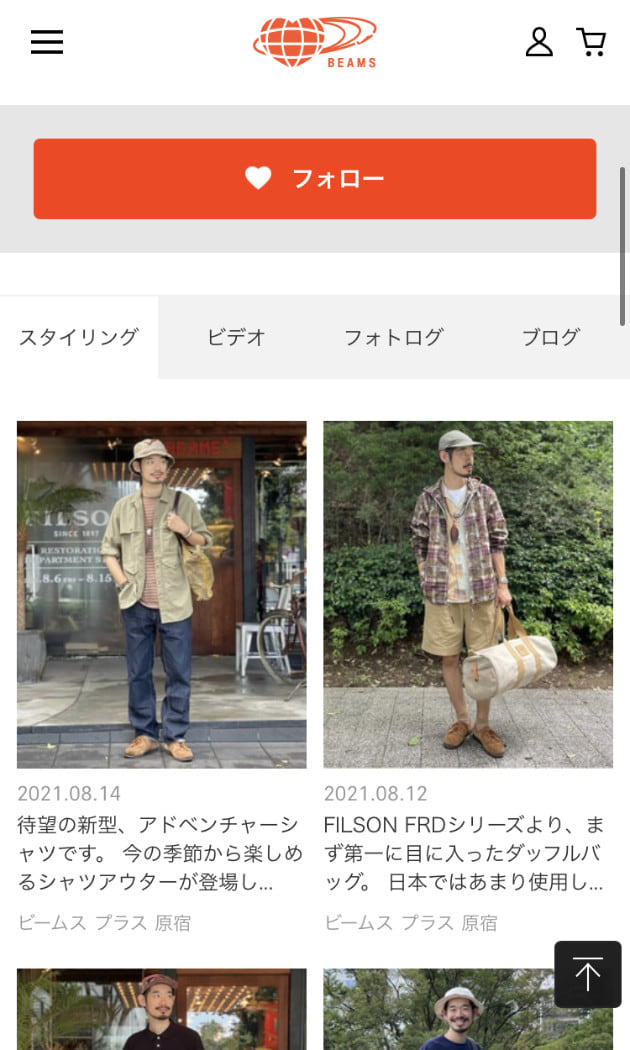Viewport: 630px width, 1050px height.
Task: Switch to the ビデオ tab
Action: (236, 337)
